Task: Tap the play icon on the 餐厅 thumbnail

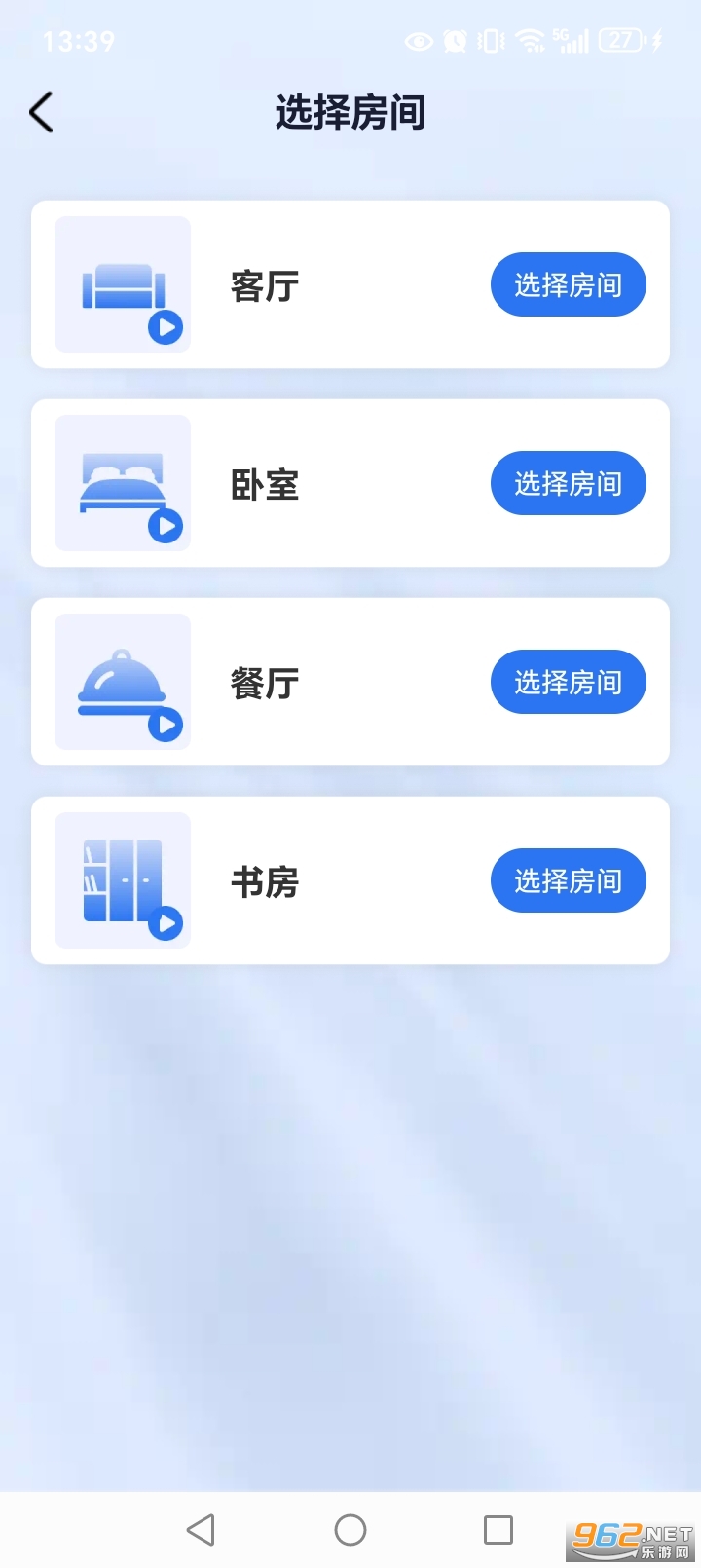Action: [166, 725]
